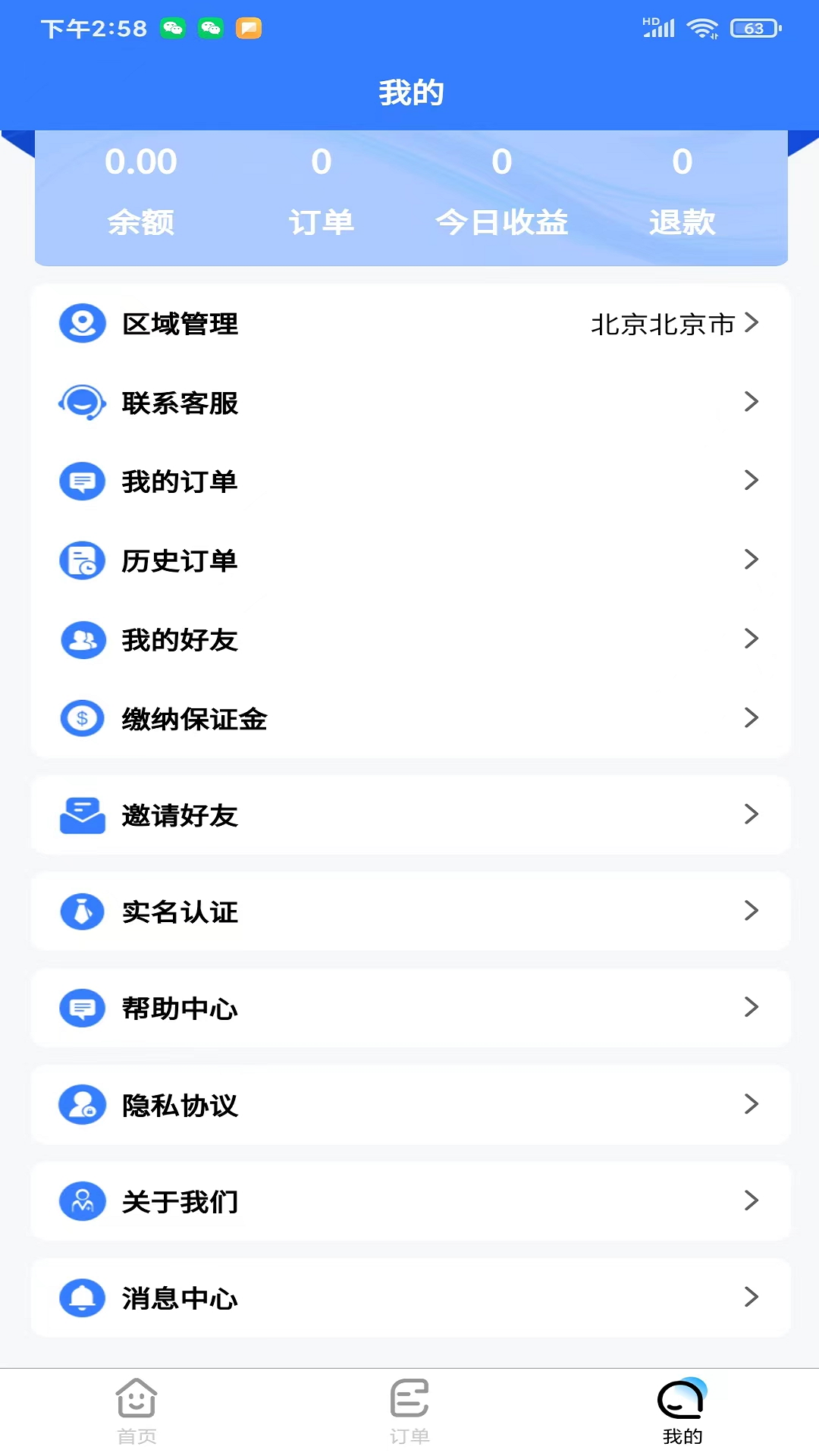Expand the 区域管理 row chevron

(753, 323)
